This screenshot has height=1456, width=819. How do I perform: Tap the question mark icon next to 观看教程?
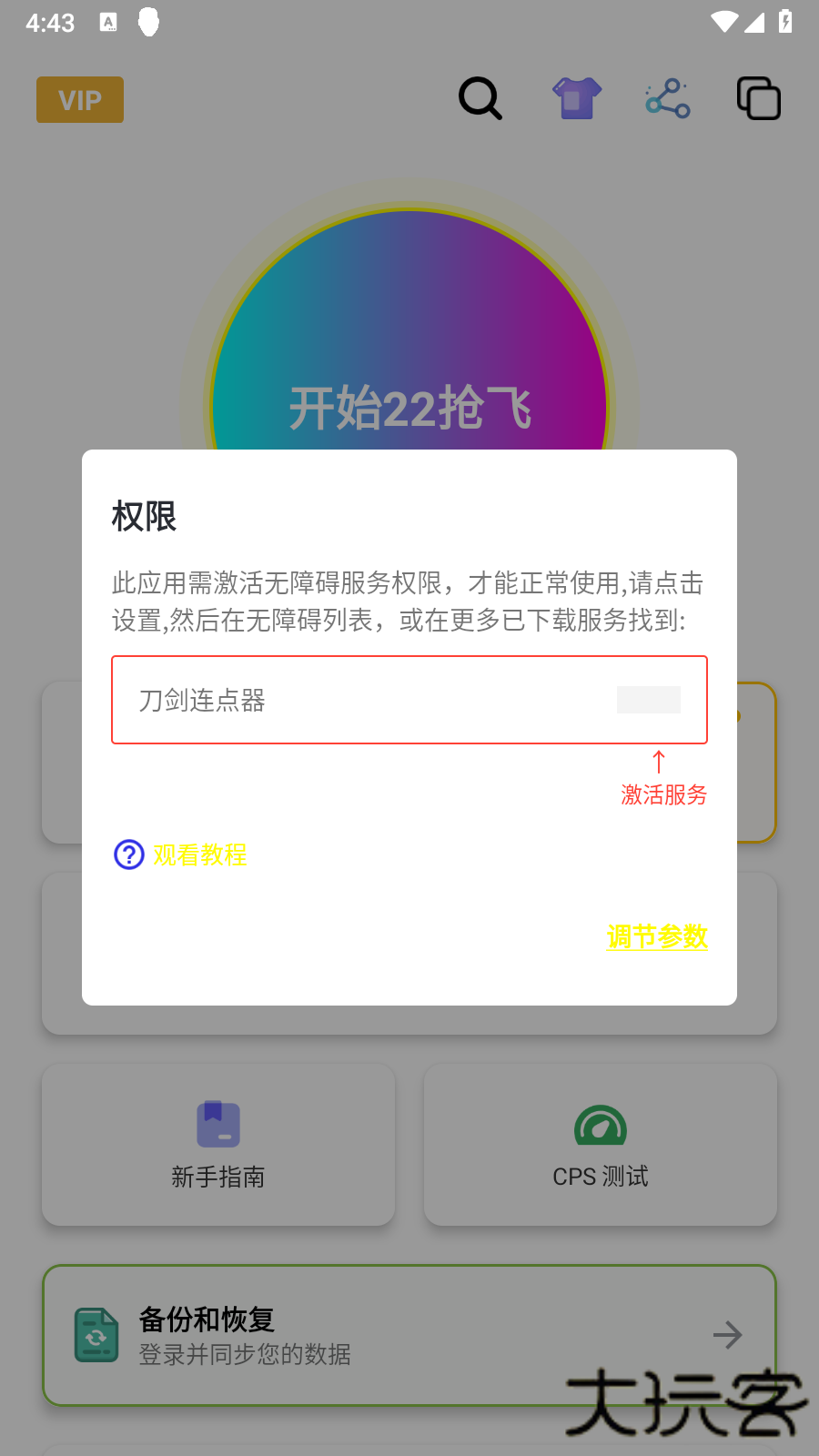pyautogui.click(x=128, y=854)
